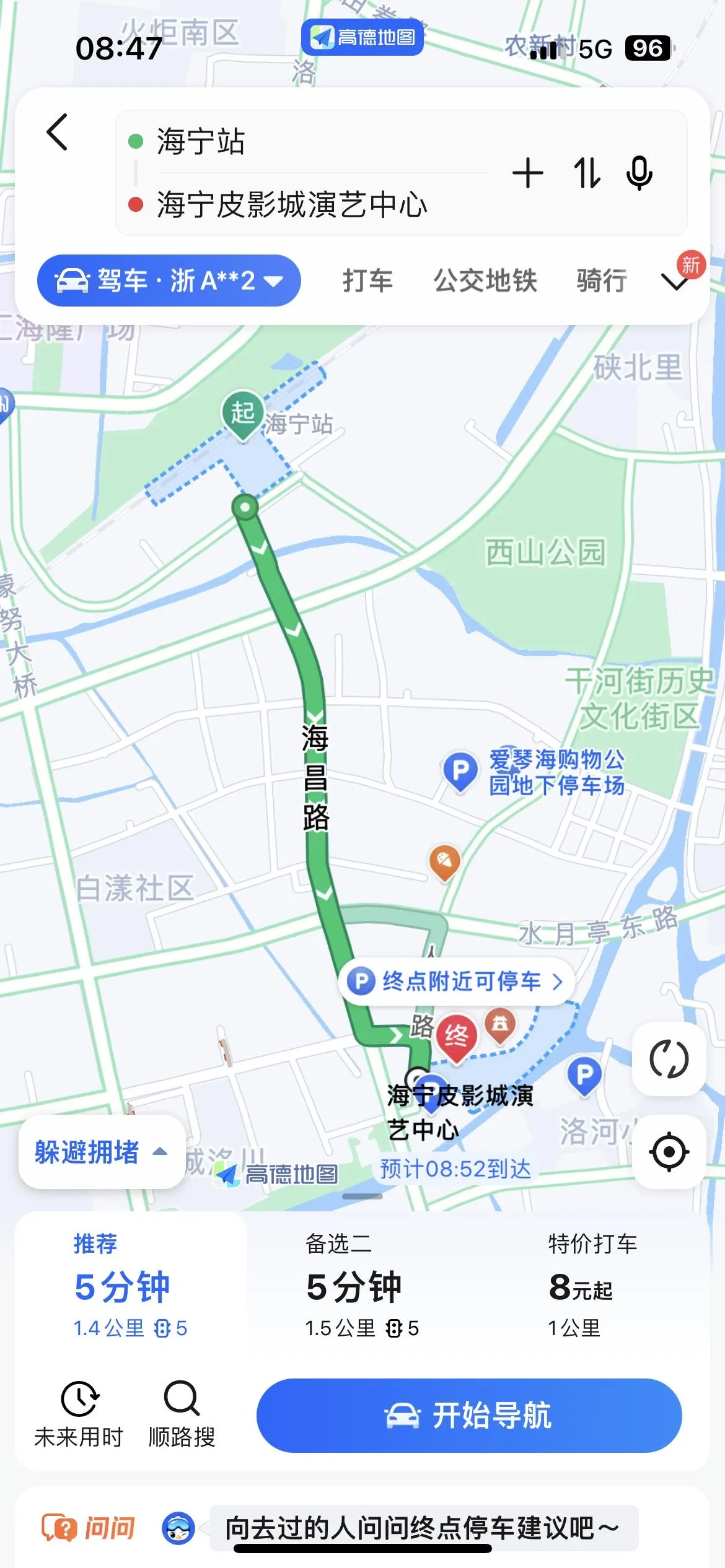Open the 驾车 vehicle plate dropdown

point(169,281)
